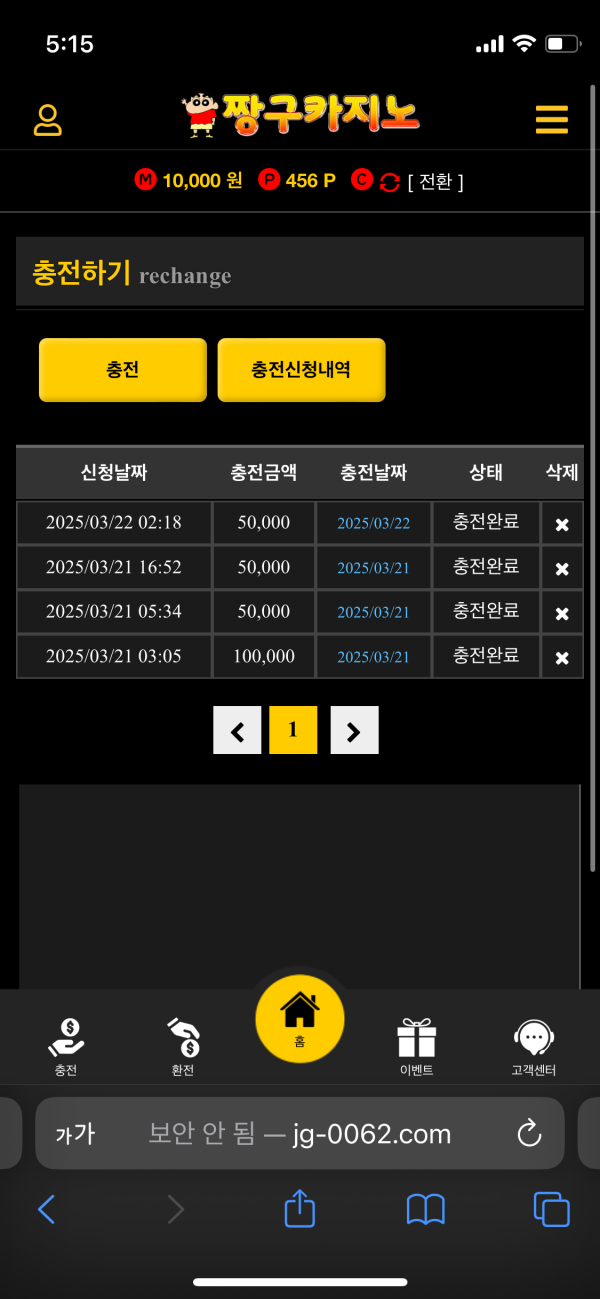Tap the 전환 conversion link
This screenshot has width=600, height=1299.
[x=435, y=181]
